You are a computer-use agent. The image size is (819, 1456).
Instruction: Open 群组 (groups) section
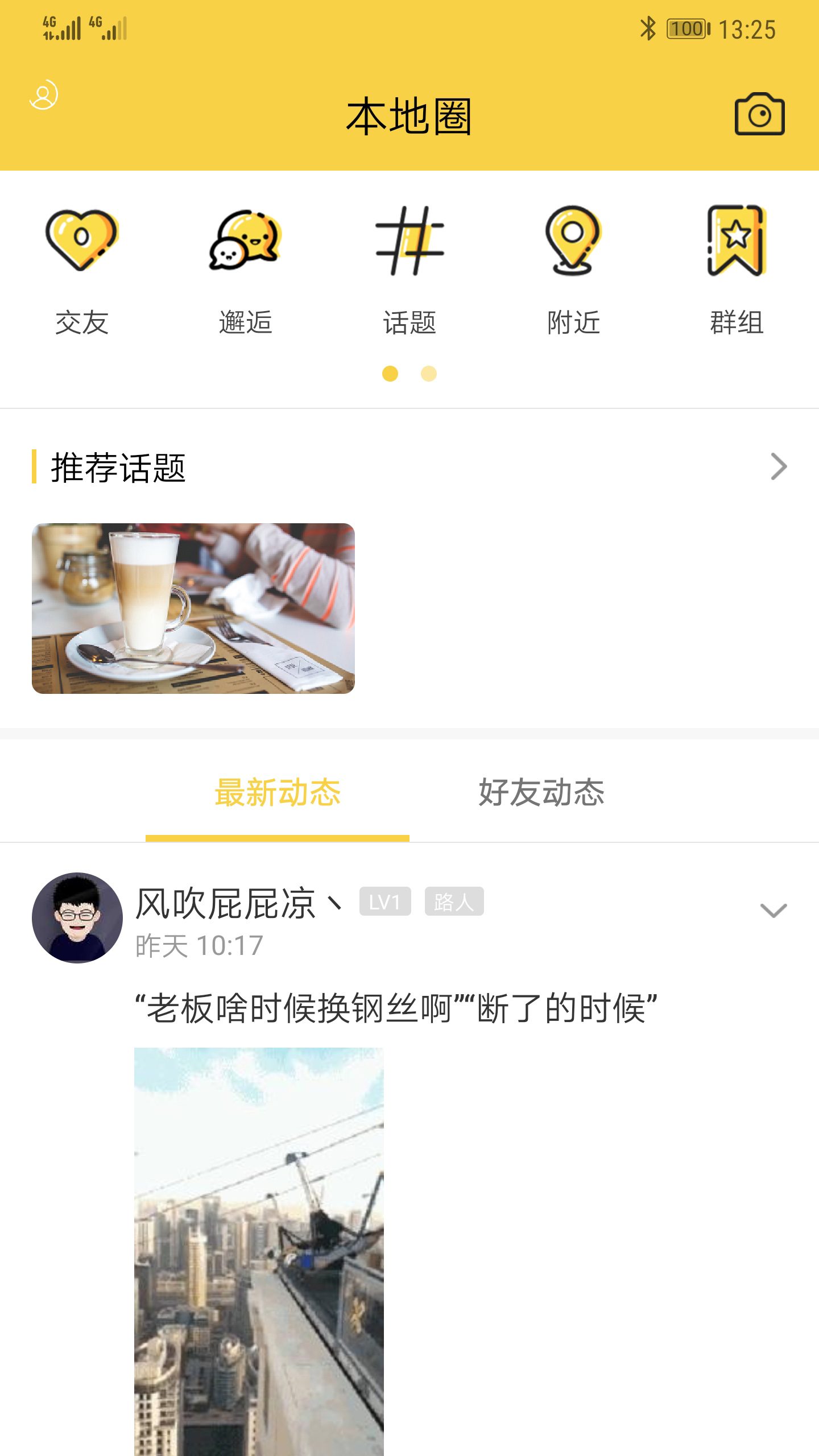[737, 270]
